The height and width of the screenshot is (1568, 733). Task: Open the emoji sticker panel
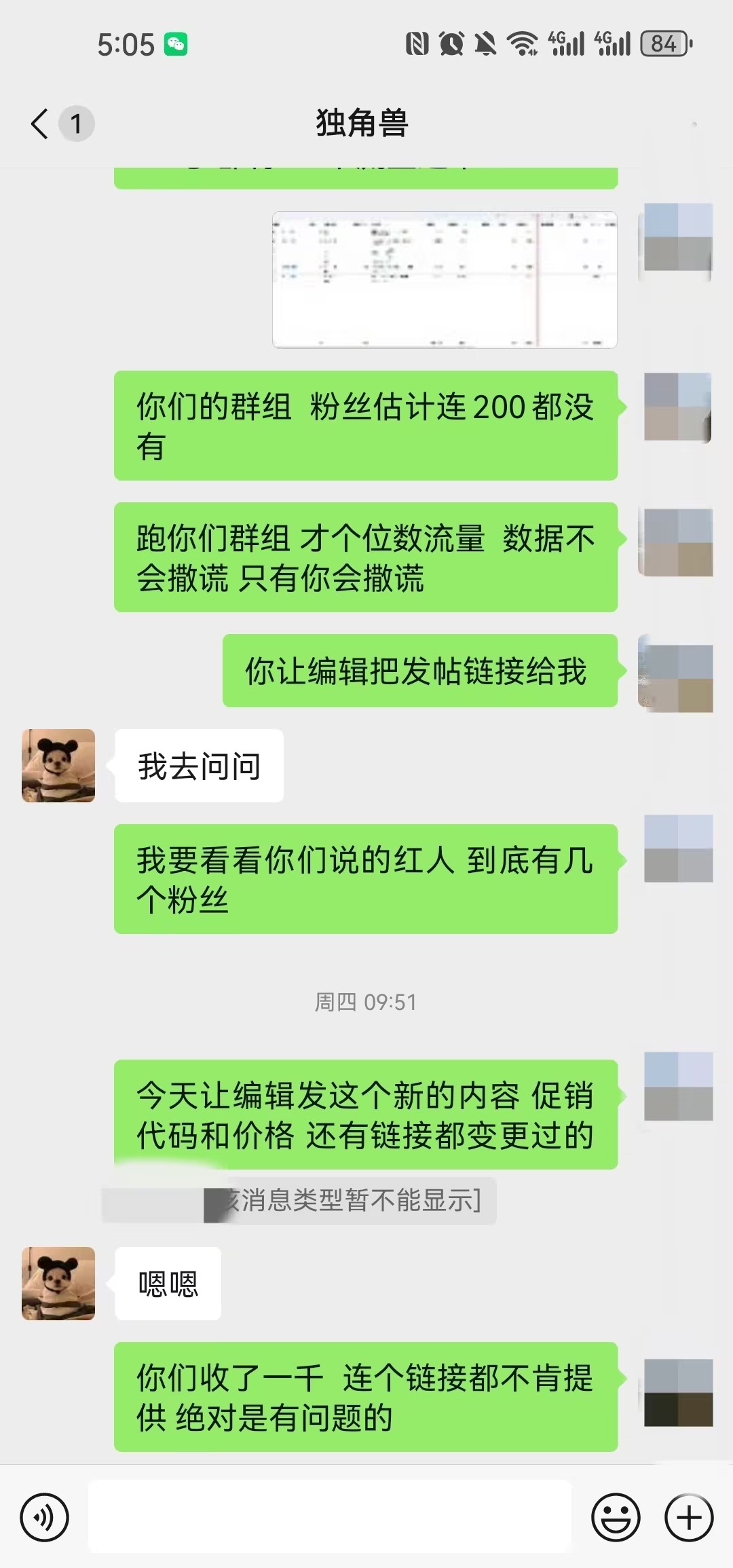click(x=616, y=1517)
